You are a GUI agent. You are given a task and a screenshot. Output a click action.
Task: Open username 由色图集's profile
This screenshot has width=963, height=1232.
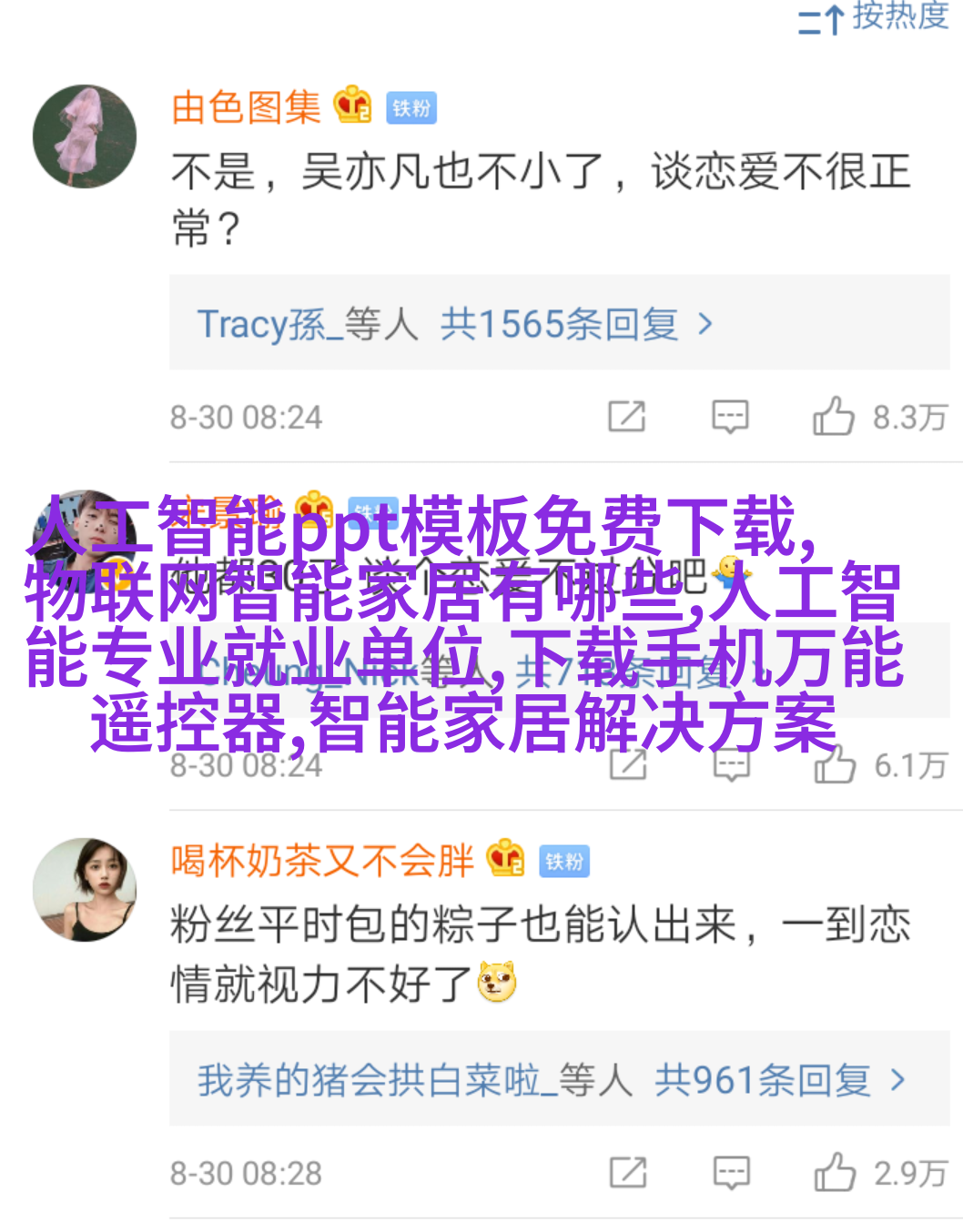tap(247, 108)
